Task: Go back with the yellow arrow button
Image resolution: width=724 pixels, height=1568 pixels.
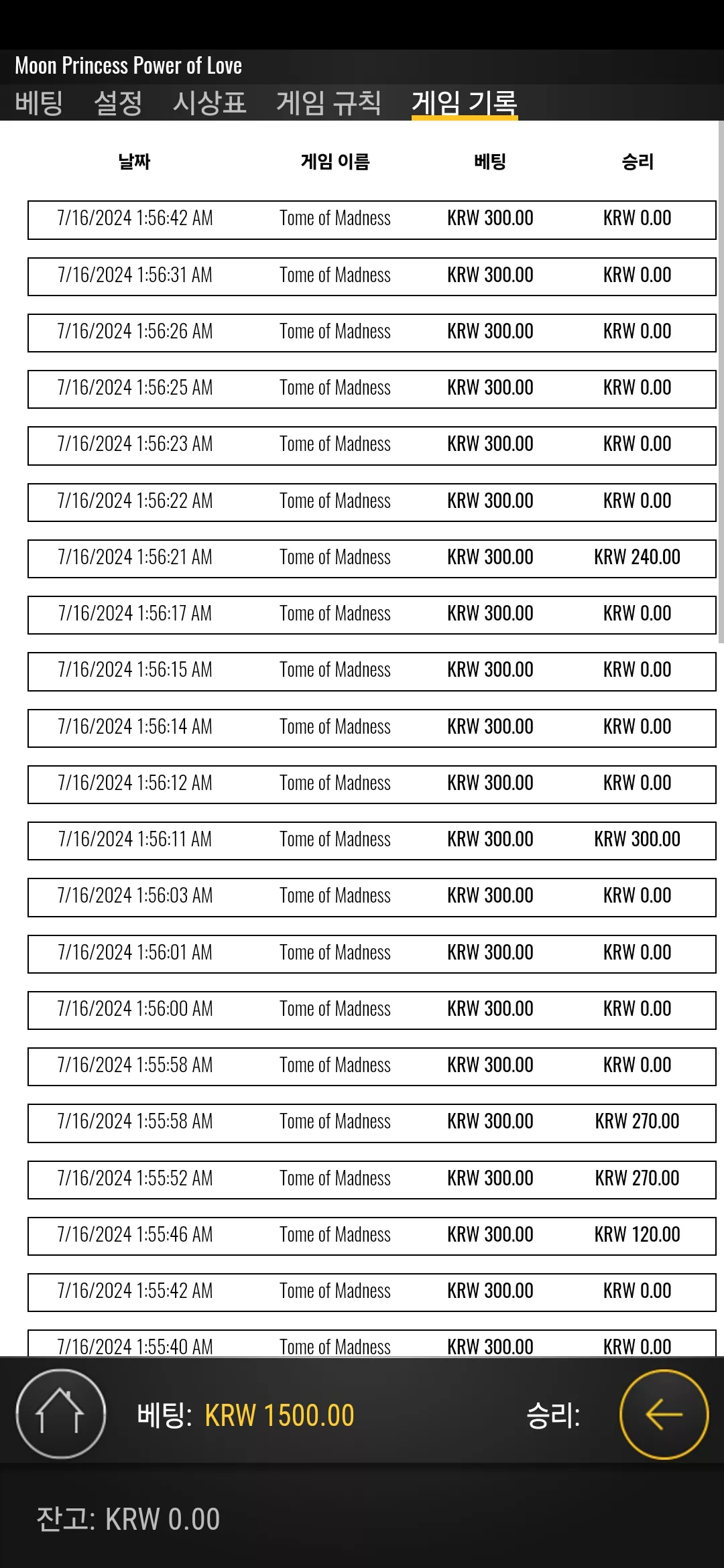Action: coord(664,1414)
